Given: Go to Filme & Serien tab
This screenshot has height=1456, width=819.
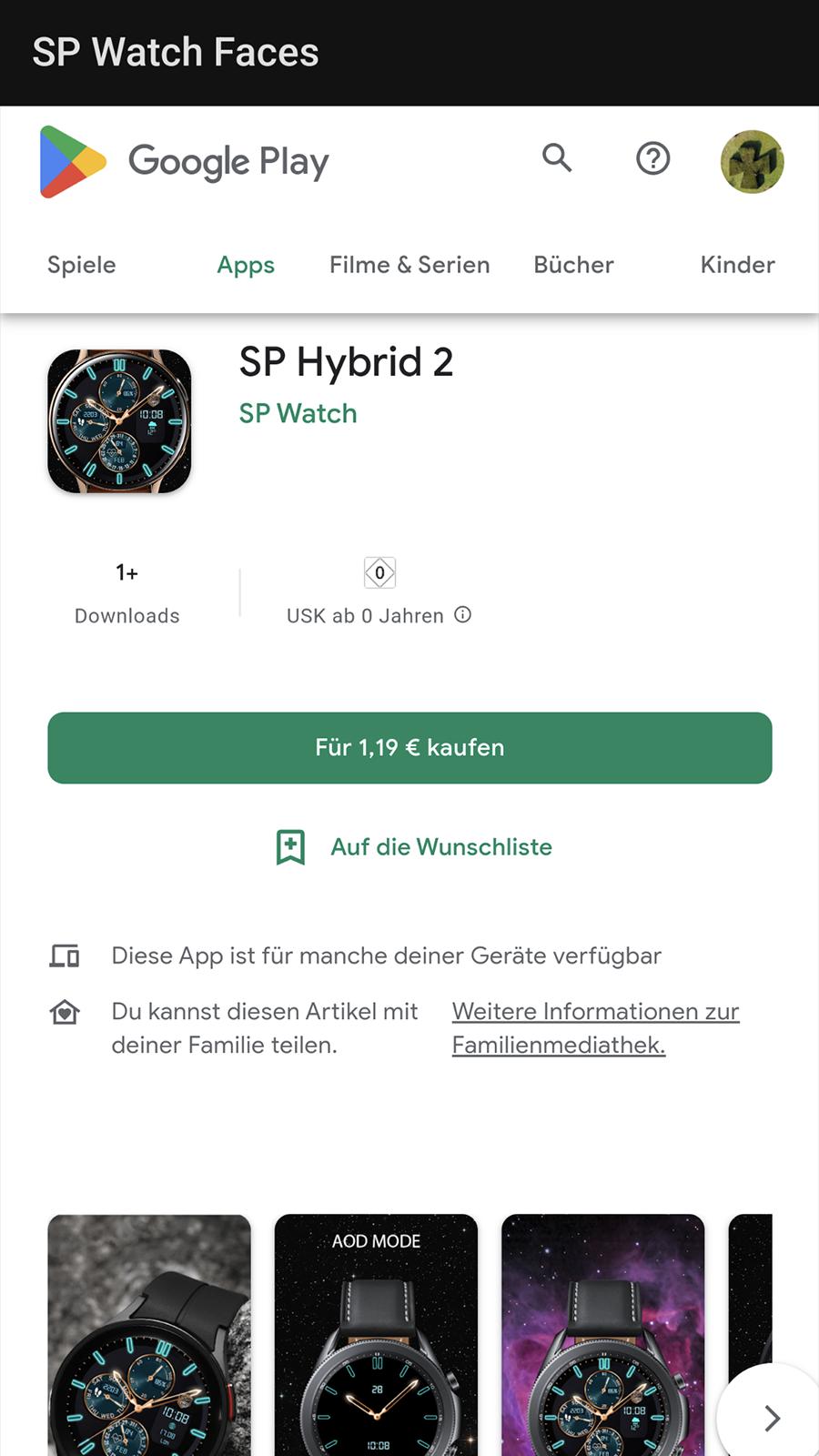Looking at the screenshot, I should pos(409,265).
